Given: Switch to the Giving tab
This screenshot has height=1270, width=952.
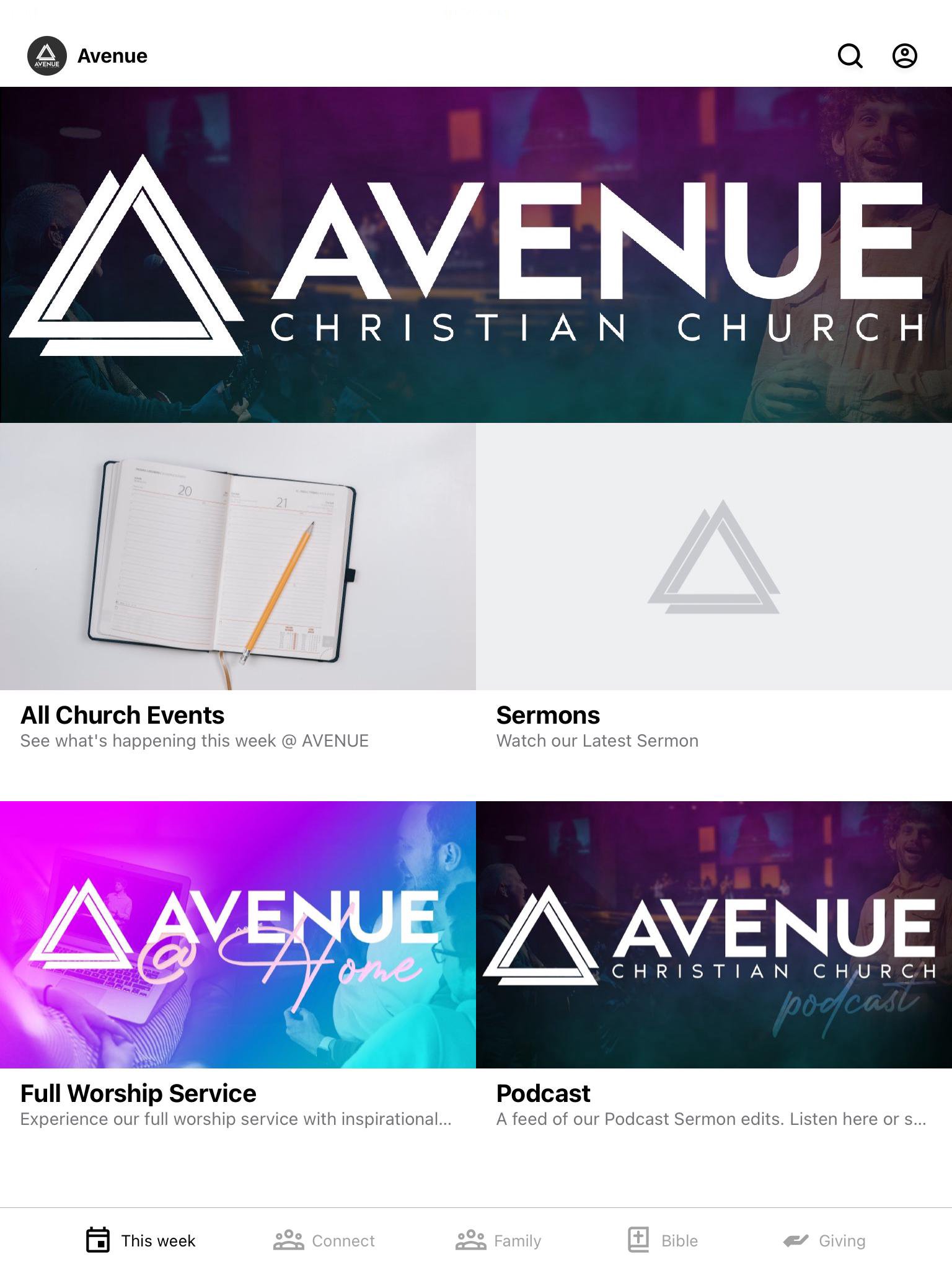Looking at the screenshot, I should (x=824, y=1240).
